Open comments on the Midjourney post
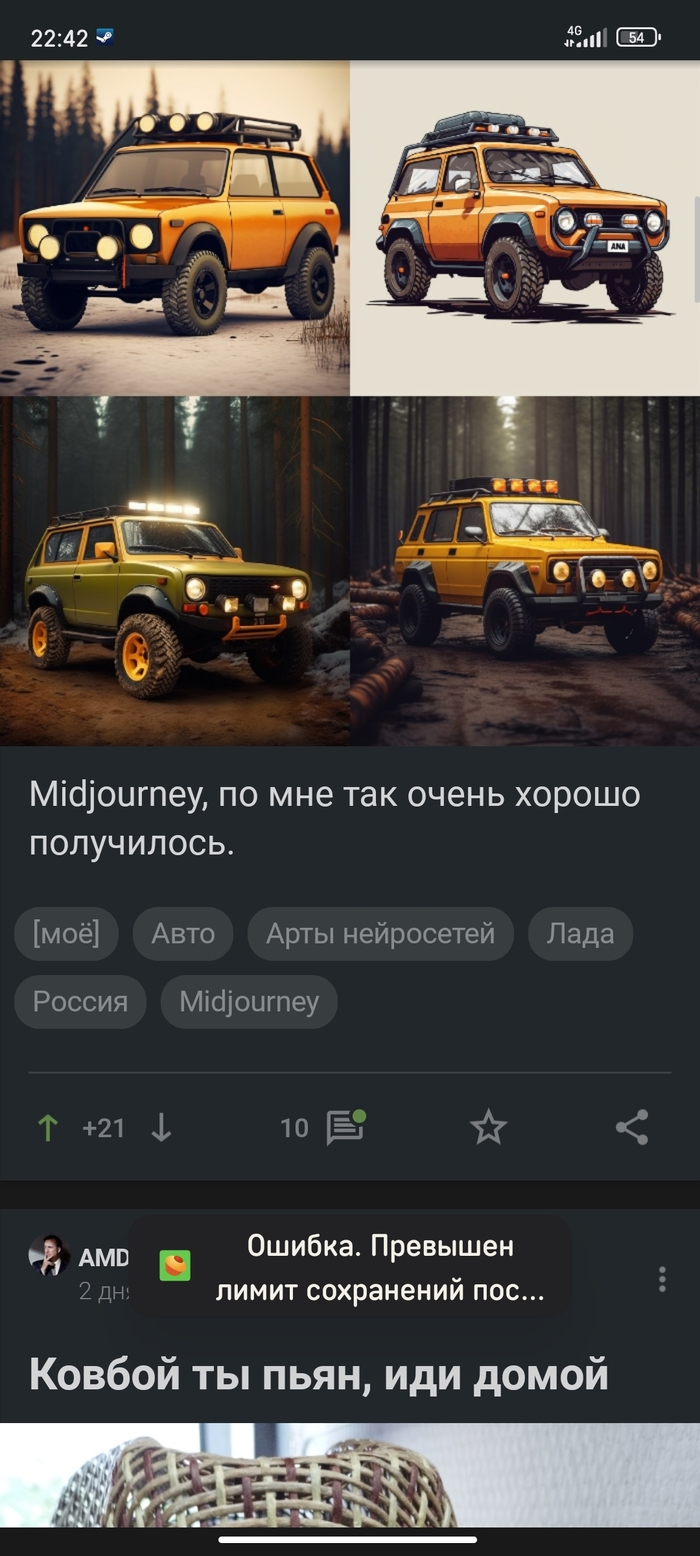This screenshot has width=700, height=1556. pyautogui.click(x=343, y=1128)
